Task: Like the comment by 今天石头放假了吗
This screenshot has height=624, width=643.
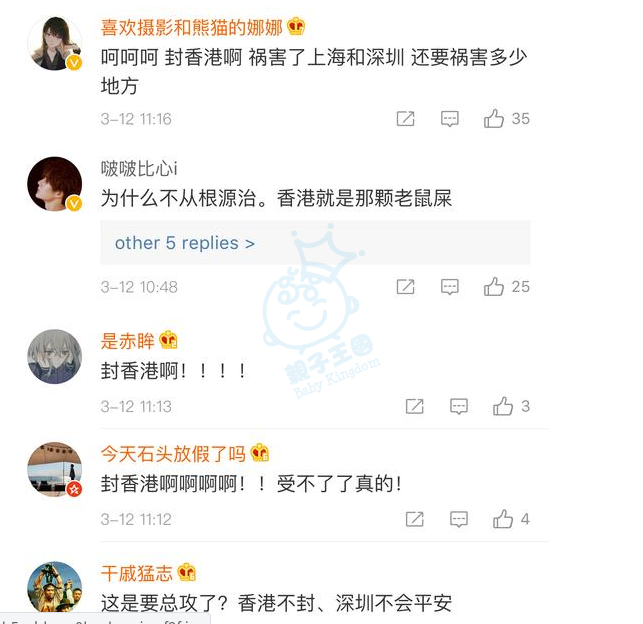Action: click(503, 520)
